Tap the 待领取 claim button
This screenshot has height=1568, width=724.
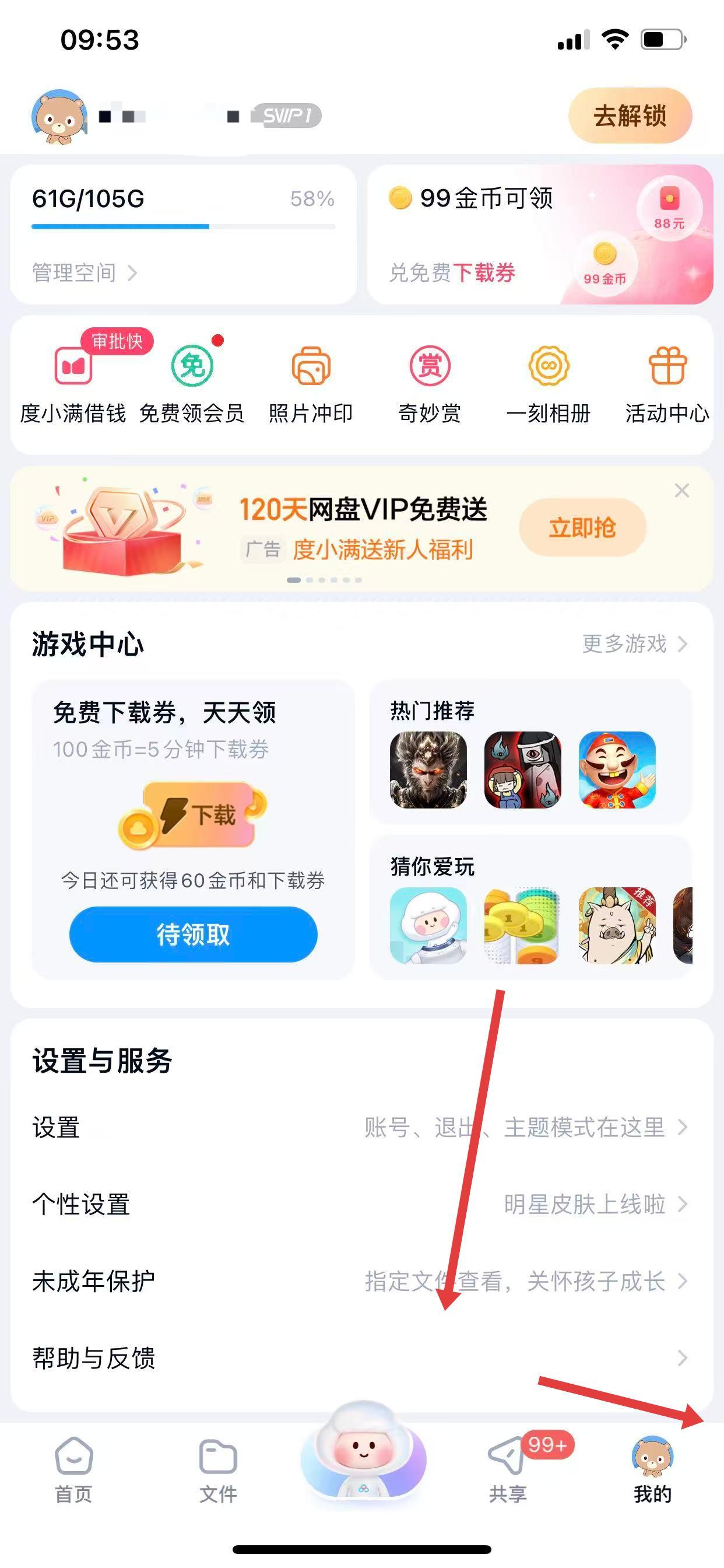click(x=193, y=935)
